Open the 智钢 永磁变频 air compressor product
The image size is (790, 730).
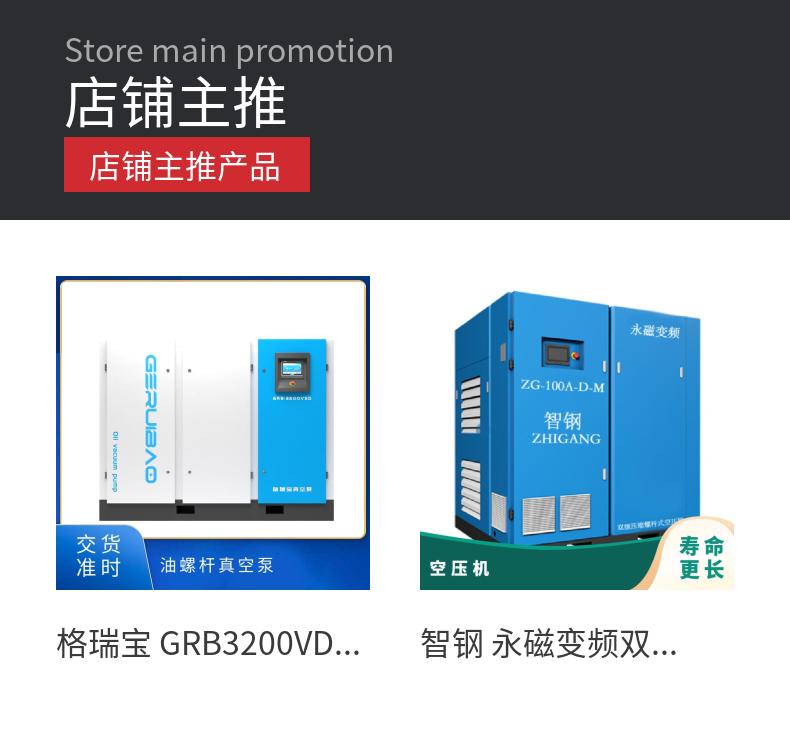click(577, 433)
